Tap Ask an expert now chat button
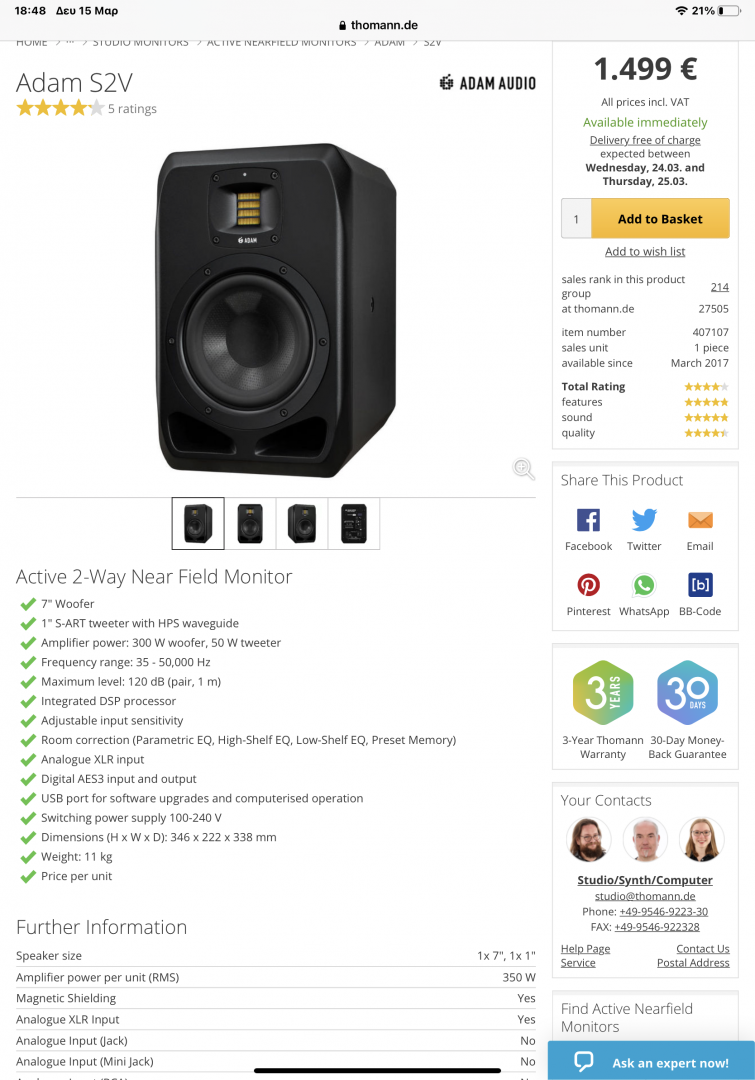Image resolution: width=755 pixels, height=1080 pixels. [x=652, y=1062]
